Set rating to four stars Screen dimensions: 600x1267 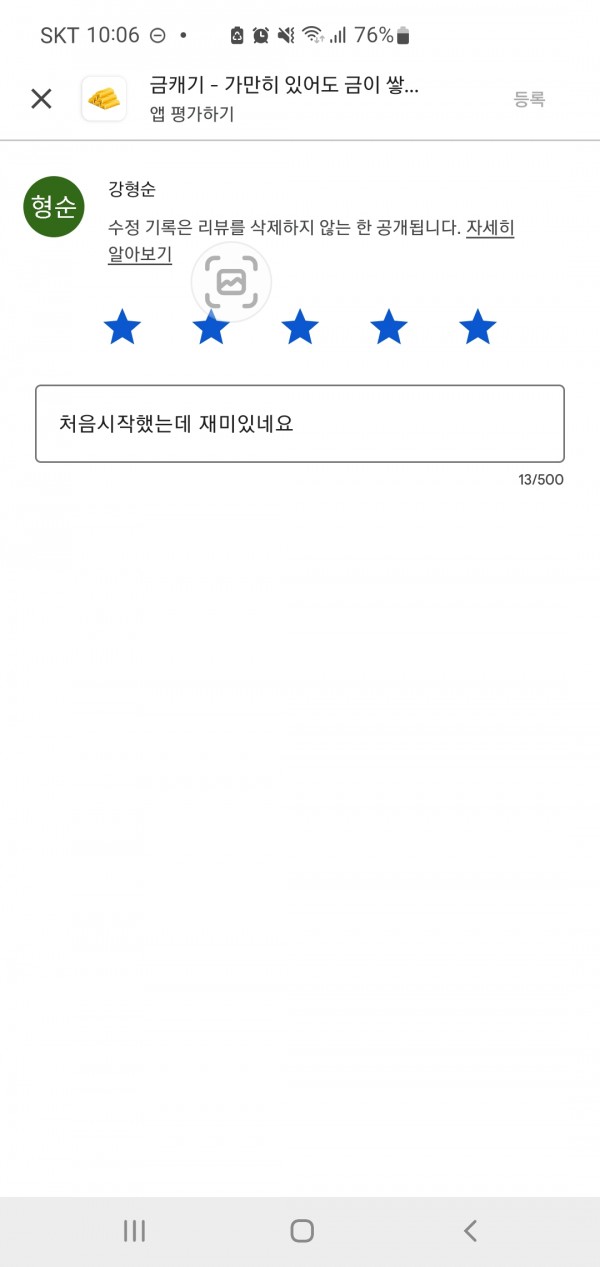[389, 327]
